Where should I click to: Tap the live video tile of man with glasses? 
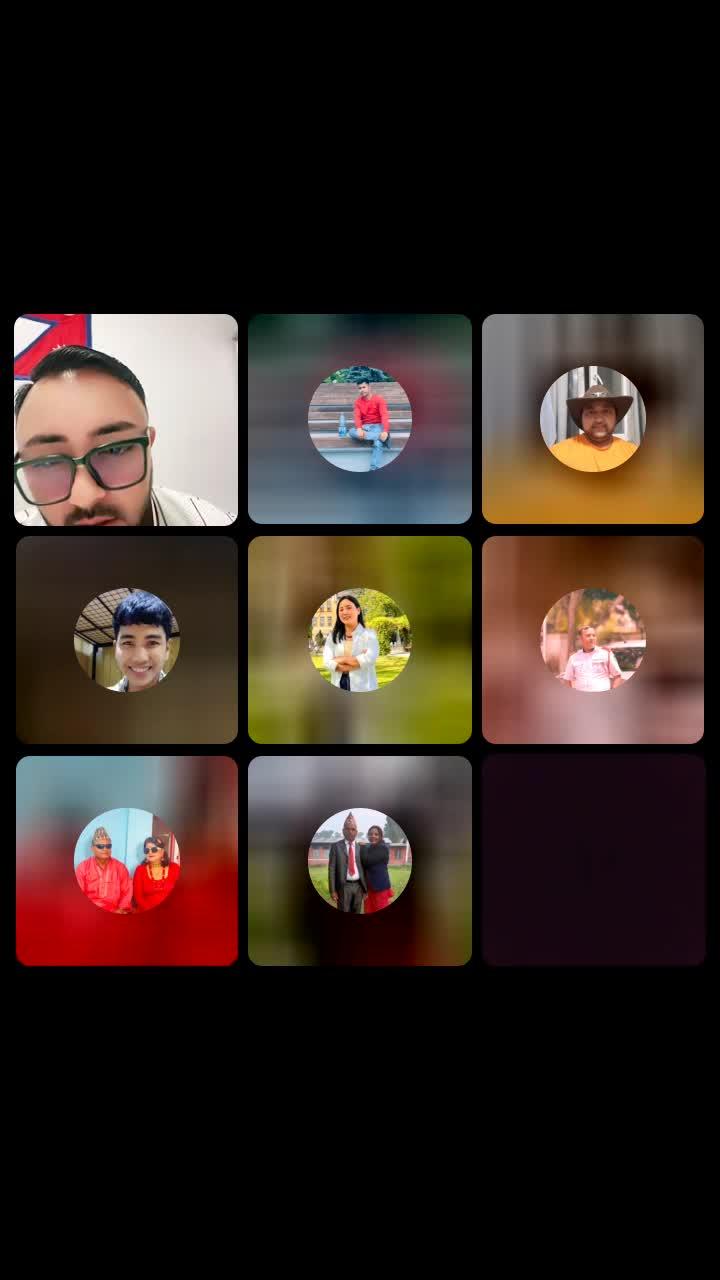(x=126, y=420)
